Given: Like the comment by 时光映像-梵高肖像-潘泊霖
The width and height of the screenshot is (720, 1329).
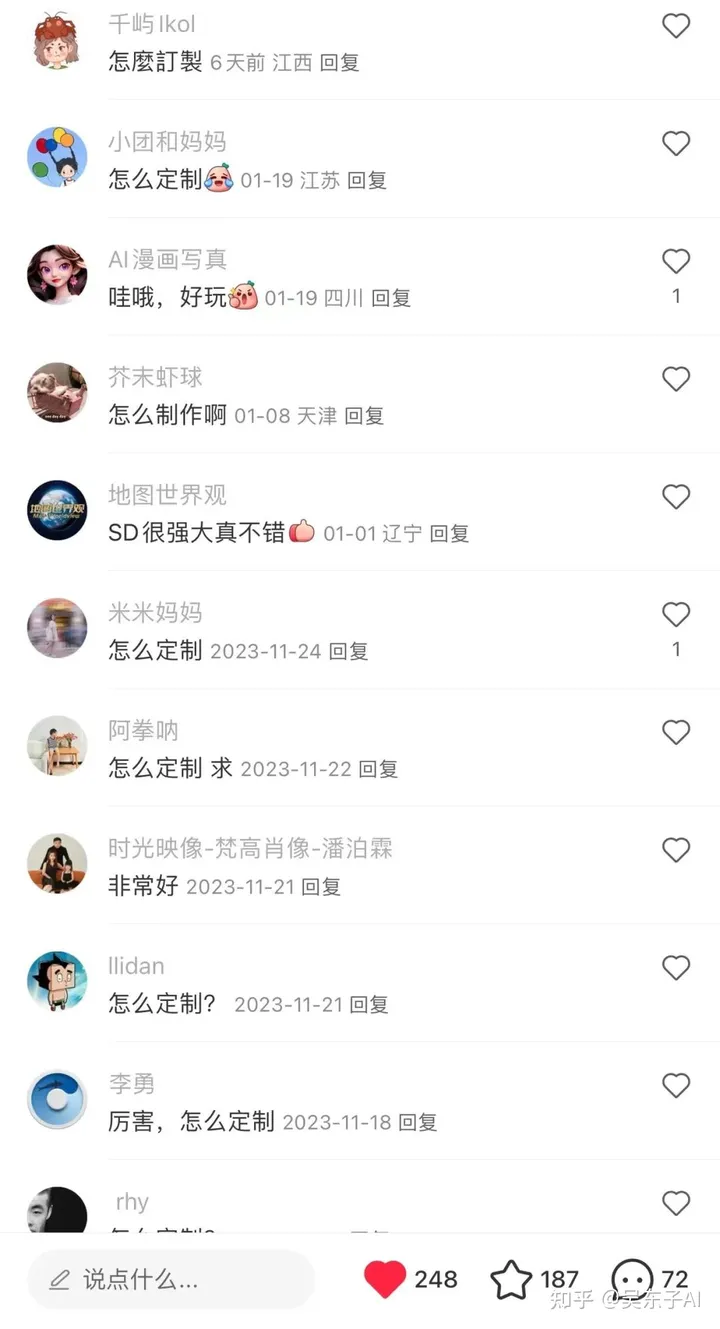Looking at the screenshot, I should click(676, 850).
